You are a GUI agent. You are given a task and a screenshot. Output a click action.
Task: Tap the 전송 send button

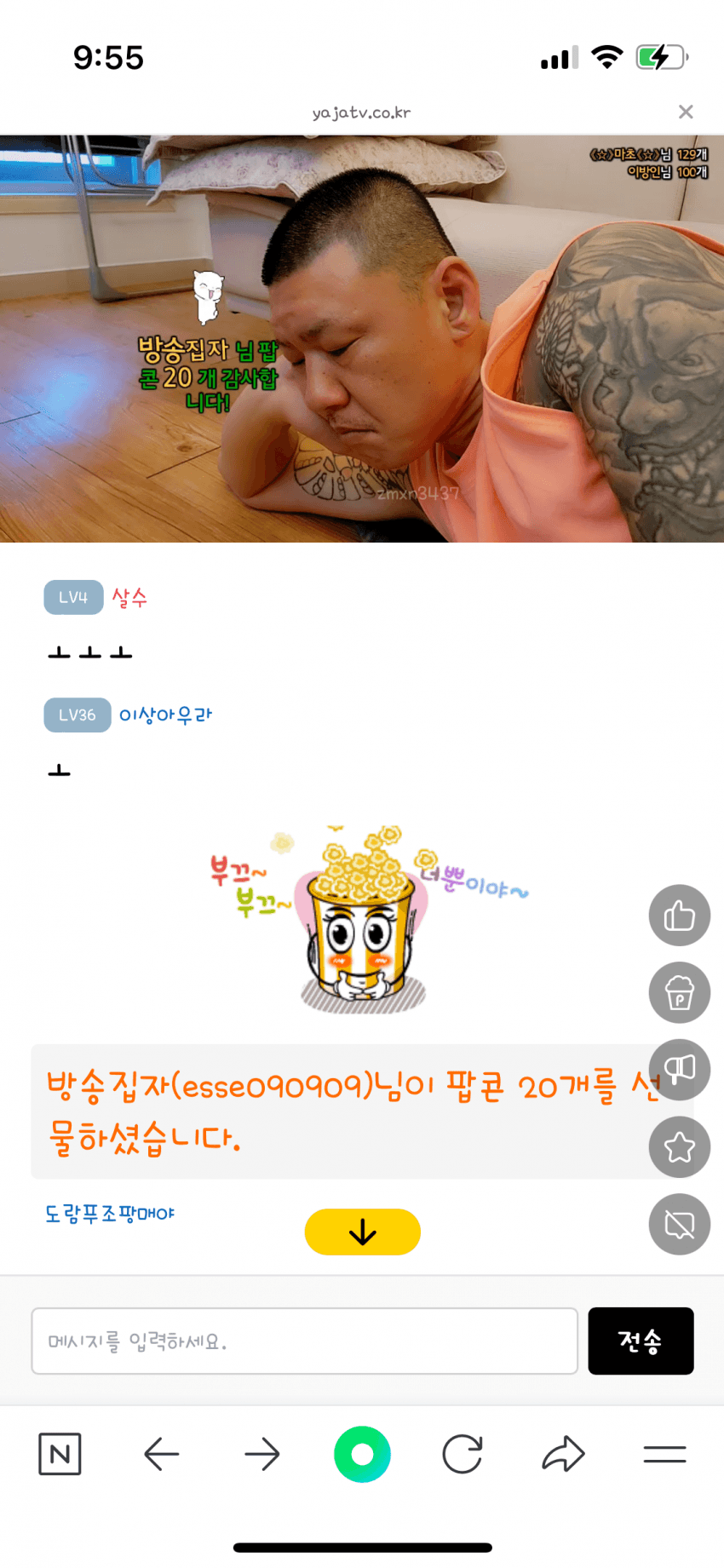tap(640, 1341)
